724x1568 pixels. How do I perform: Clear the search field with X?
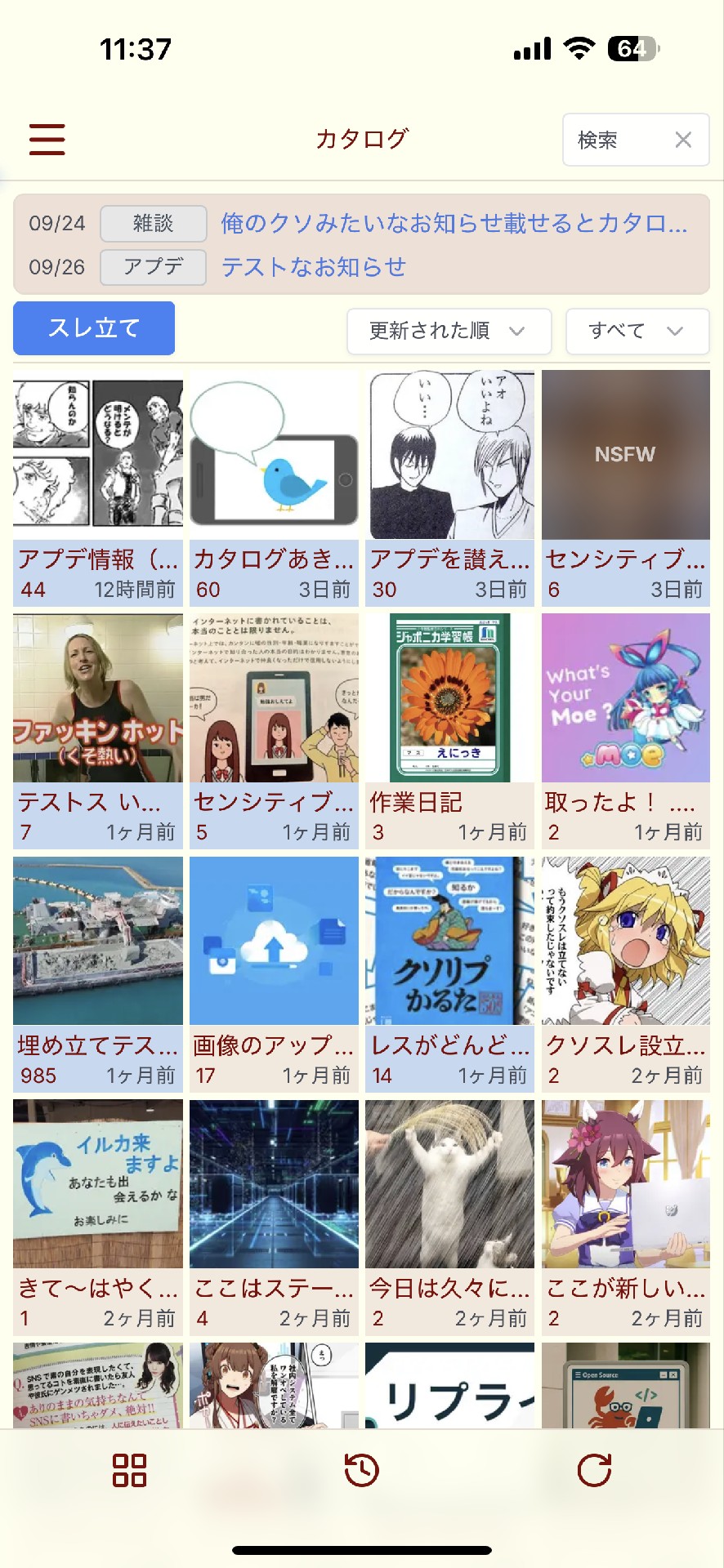click(683, 140)
